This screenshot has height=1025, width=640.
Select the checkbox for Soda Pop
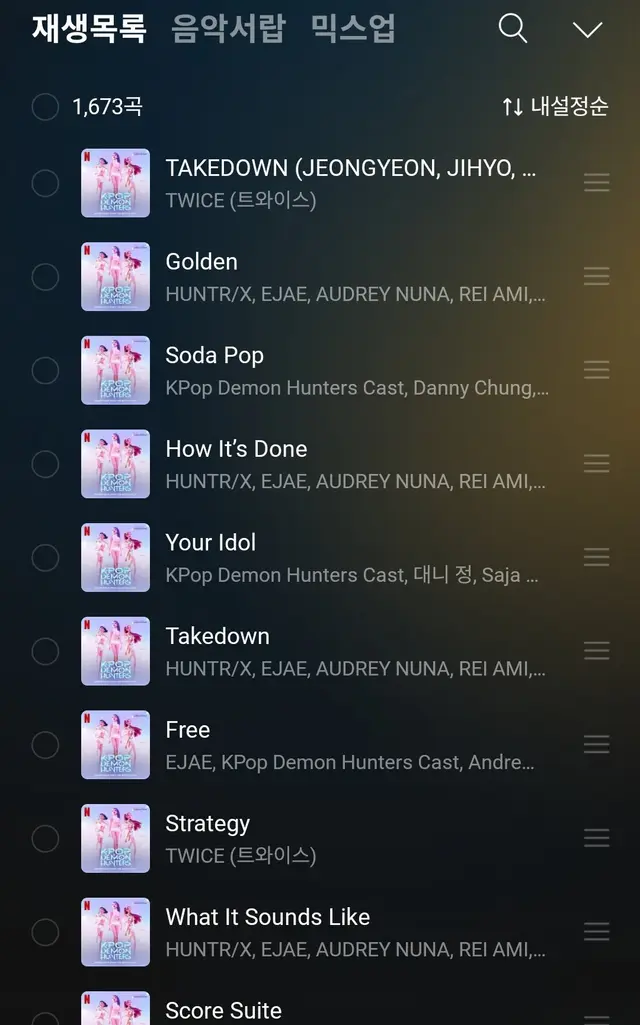[45, 370]
